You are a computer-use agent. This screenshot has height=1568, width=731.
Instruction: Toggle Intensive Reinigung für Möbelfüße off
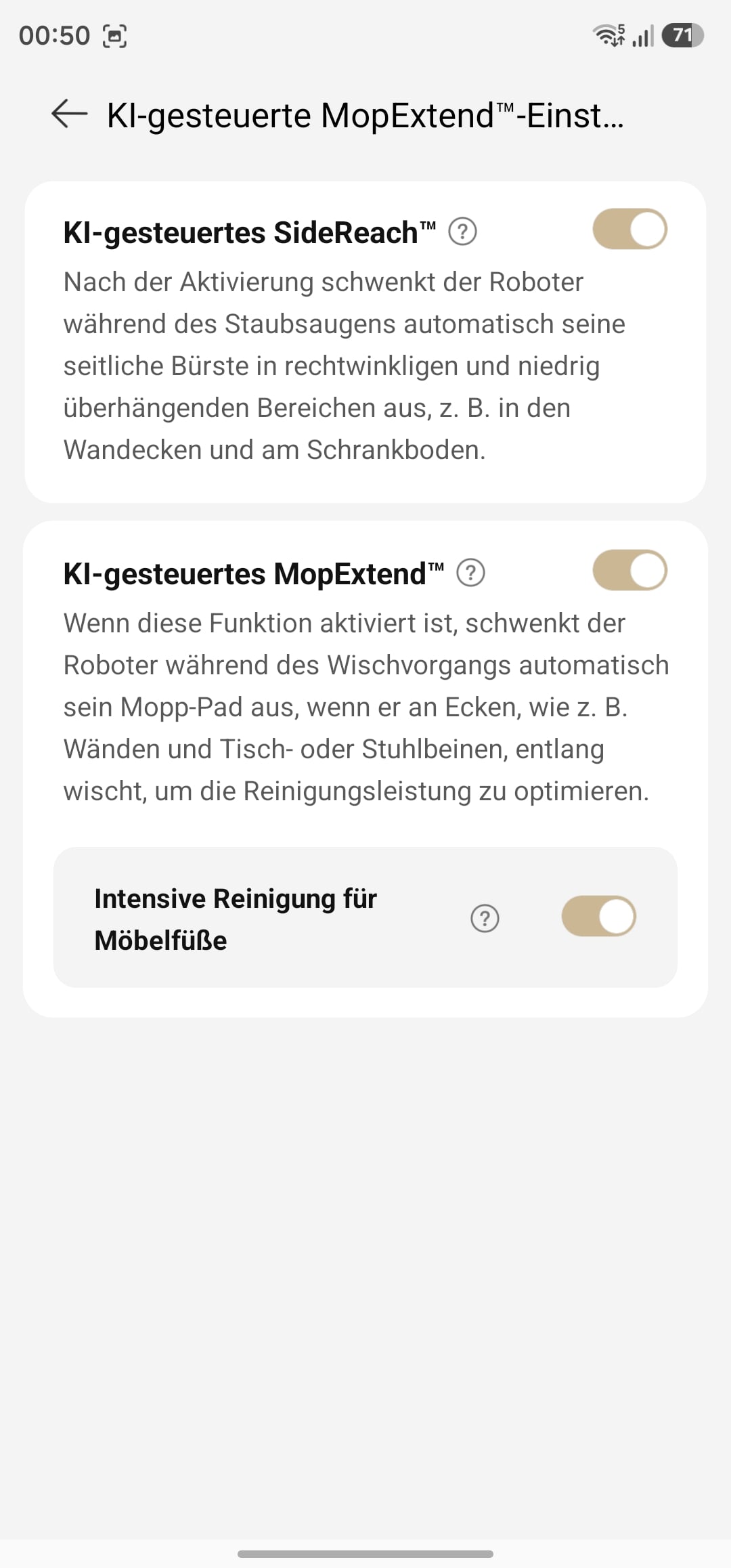pos(599,917)
